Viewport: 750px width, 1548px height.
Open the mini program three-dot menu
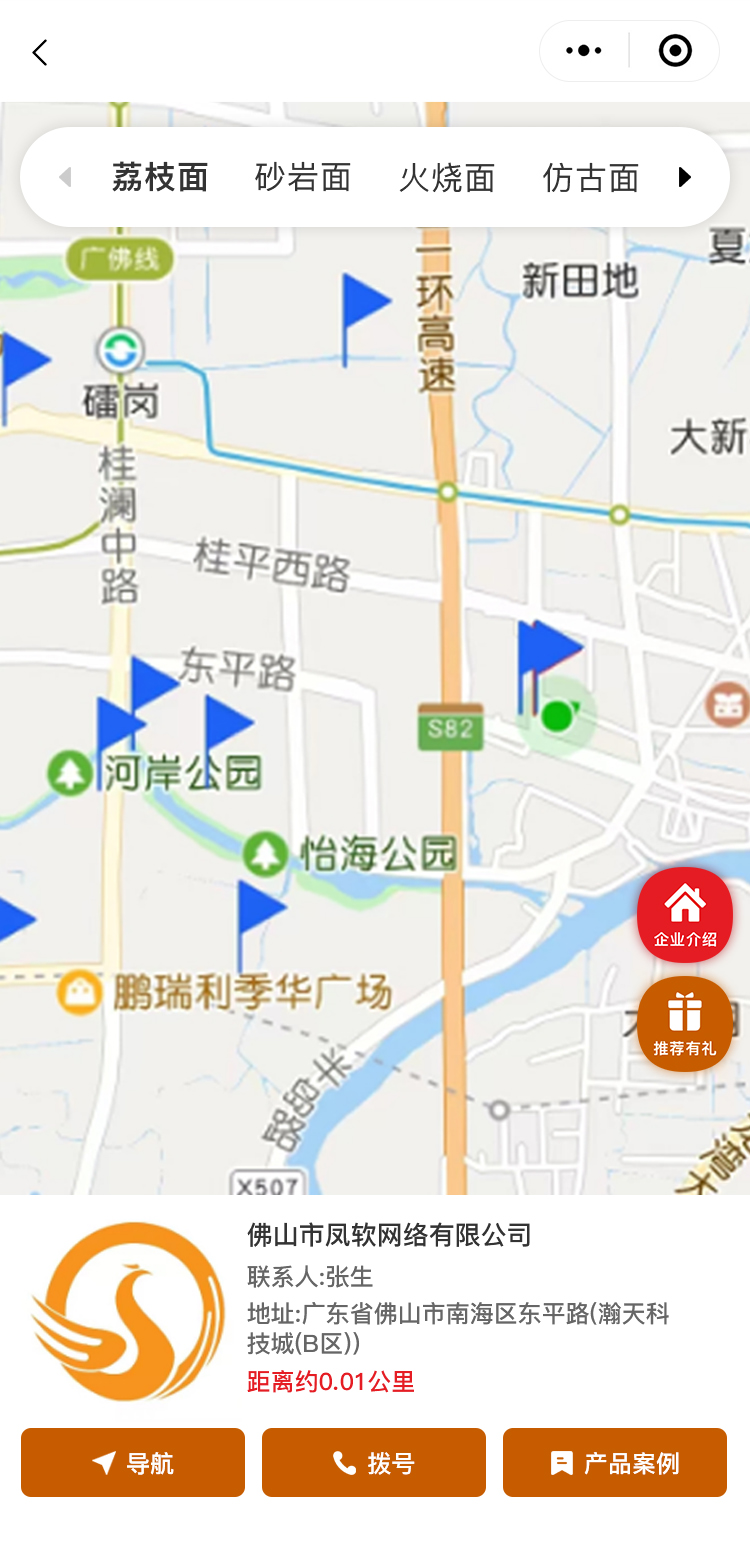(x=584, y=51)
